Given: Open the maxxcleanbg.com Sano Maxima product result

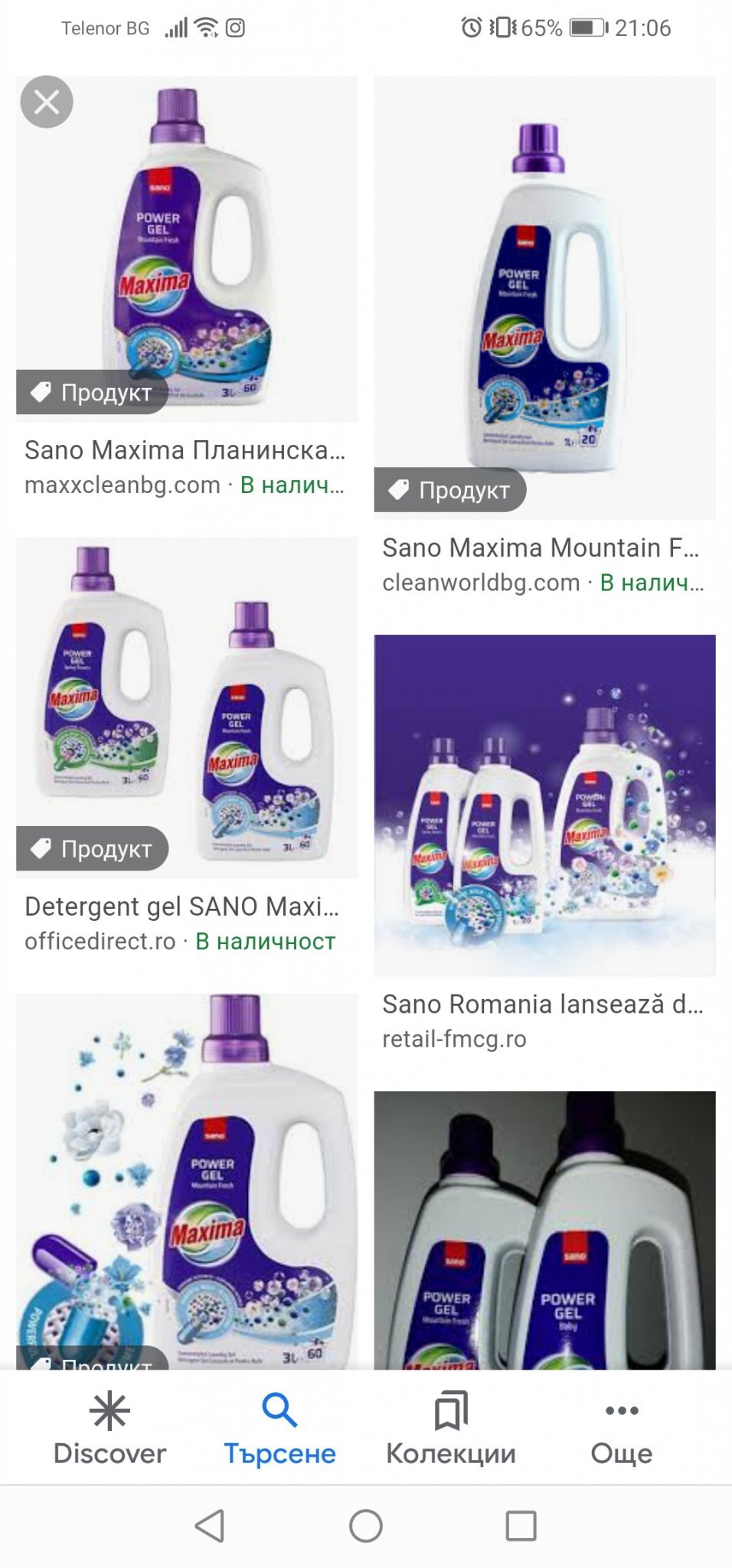Looking at the screenshot, I should [x=186, y=253].
